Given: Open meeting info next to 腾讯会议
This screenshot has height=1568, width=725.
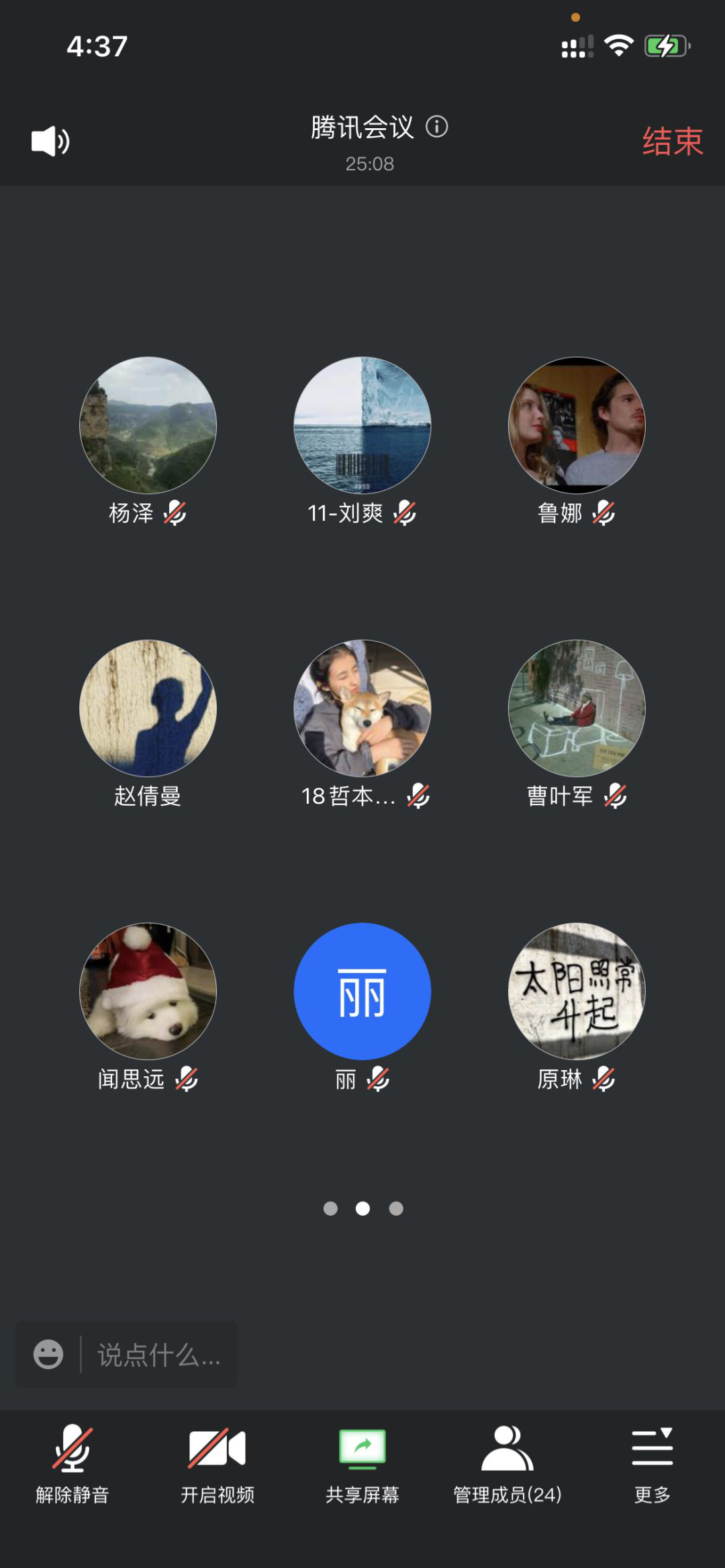Looking at the screenshot, I should [437, 127].
